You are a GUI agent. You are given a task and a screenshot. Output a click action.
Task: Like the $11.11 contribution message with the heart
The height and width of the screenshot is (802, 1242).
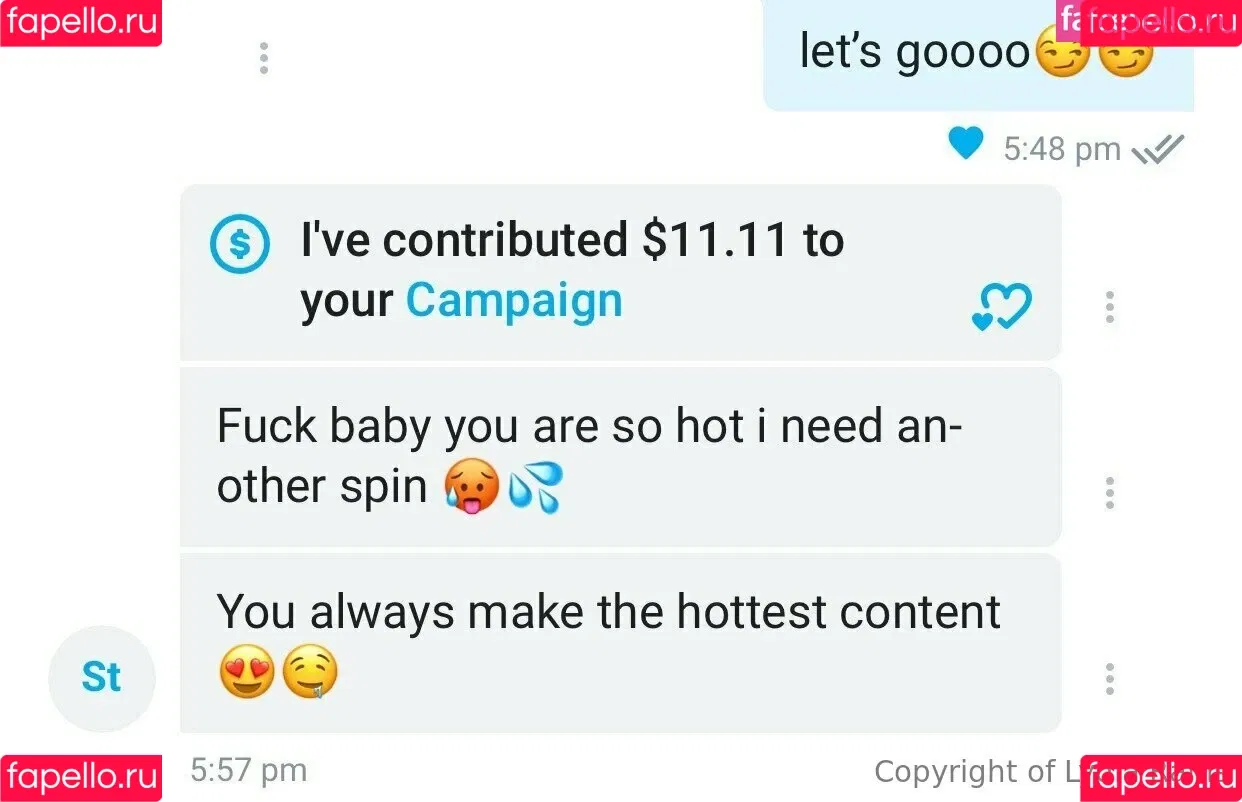(1001, 307)
